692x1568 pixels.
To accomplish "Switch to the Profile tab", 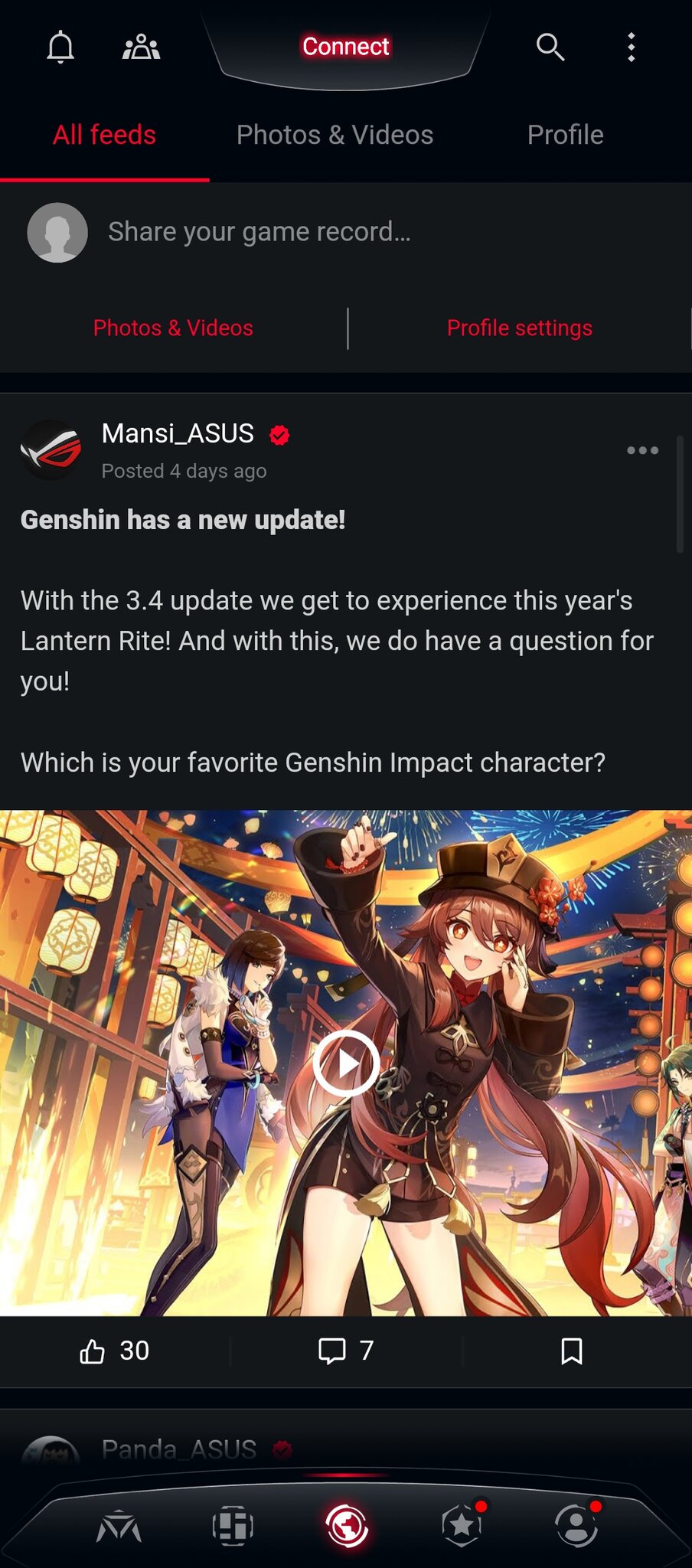I will tap(565, 136).
